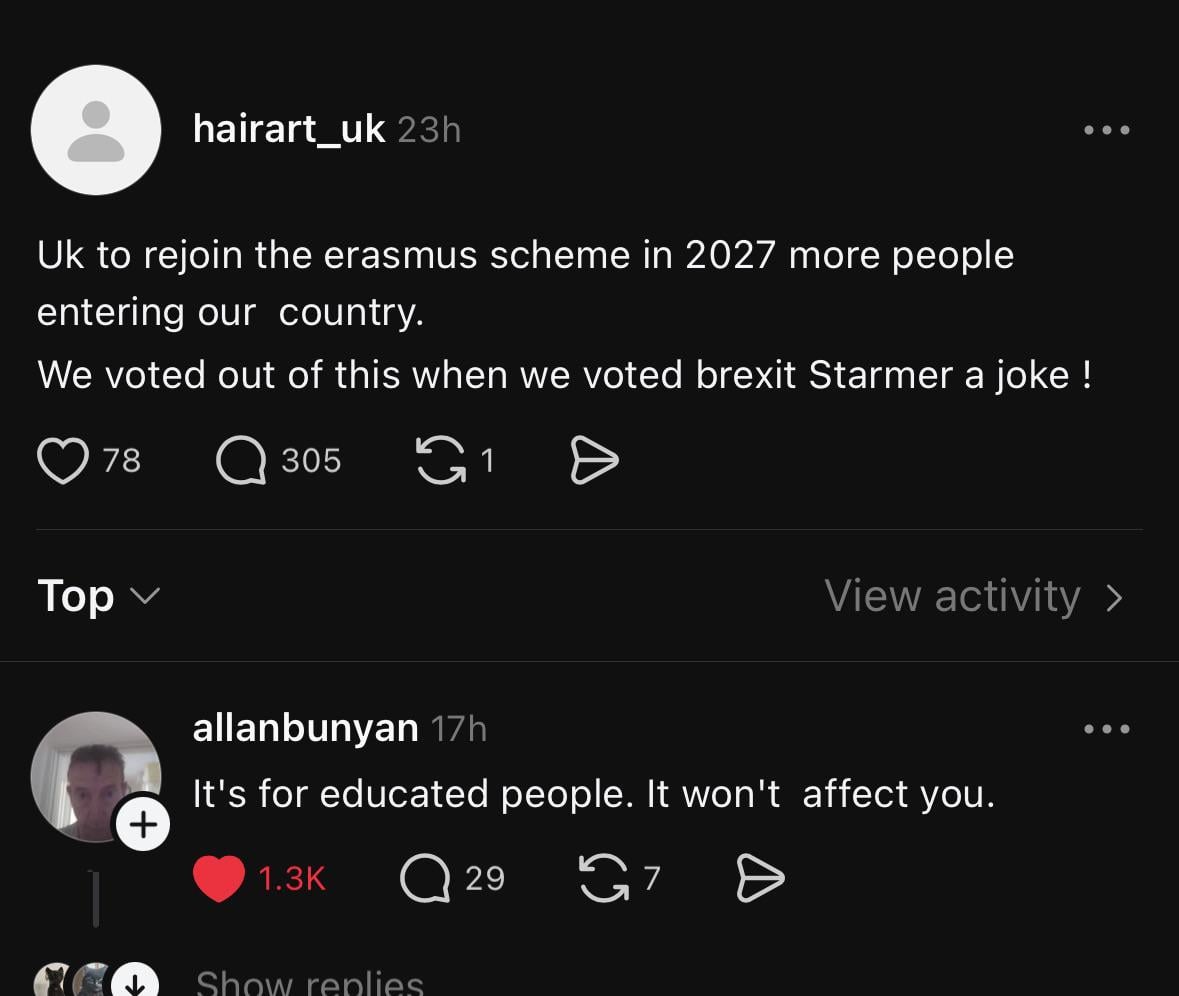This screenshot has width=1179, height=996.
Task: Expand Show replies under allanbunyan's comment
Action: tap(309, 982)
